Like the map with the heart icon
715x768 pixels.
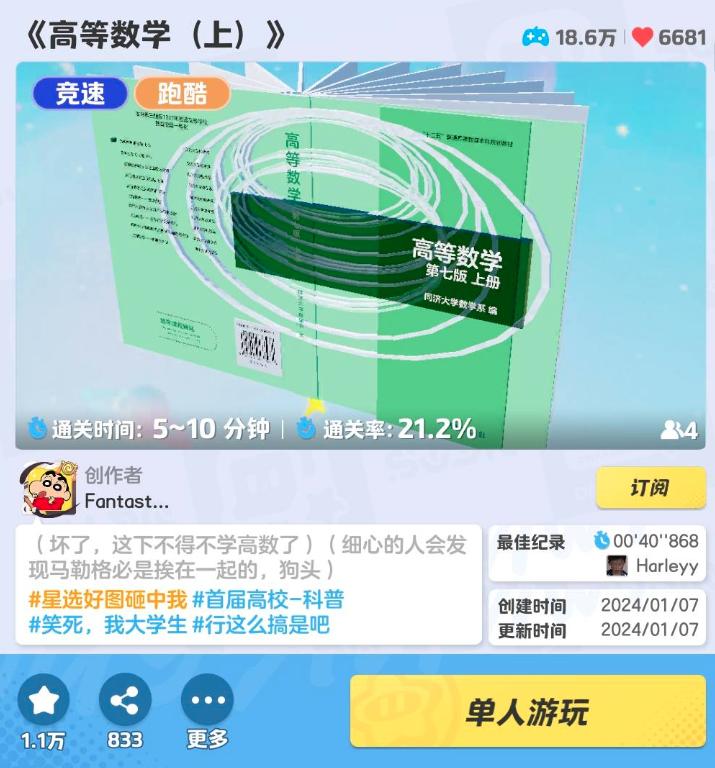tap(642, 37)
